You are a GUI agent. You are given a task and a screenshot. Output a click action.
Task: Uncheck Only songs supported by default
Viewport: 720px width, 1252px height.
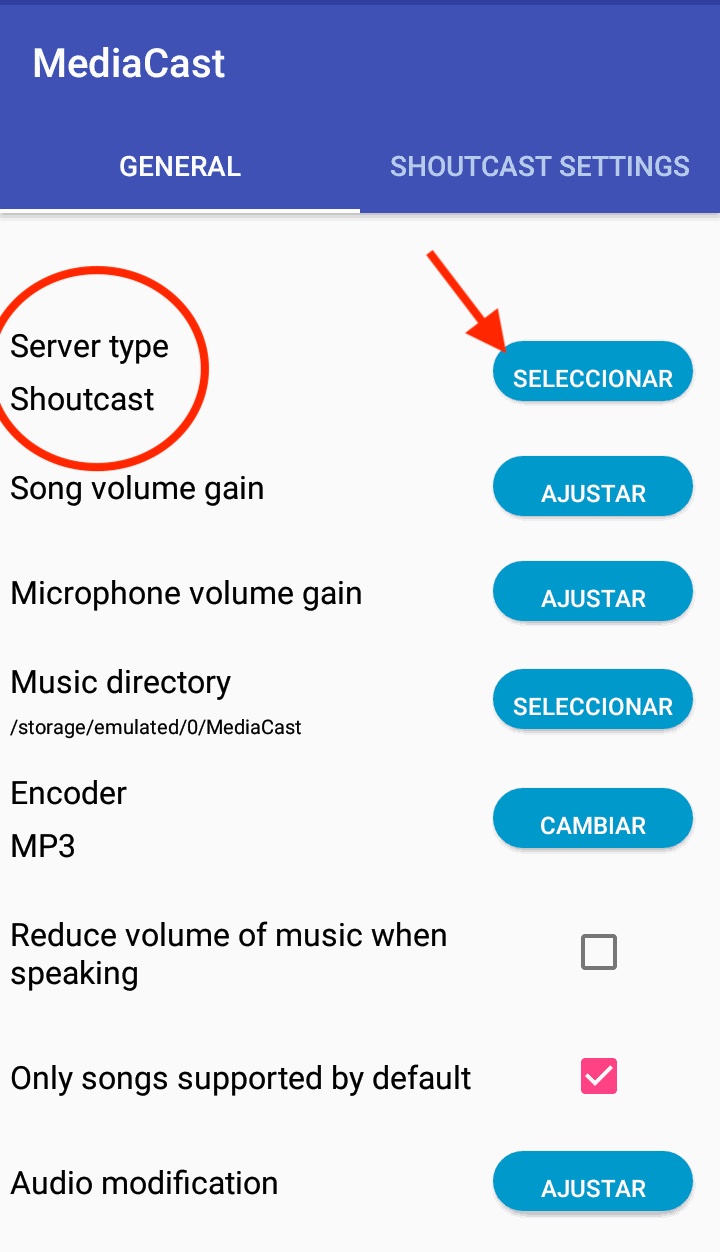click(x=599, y=1076)
